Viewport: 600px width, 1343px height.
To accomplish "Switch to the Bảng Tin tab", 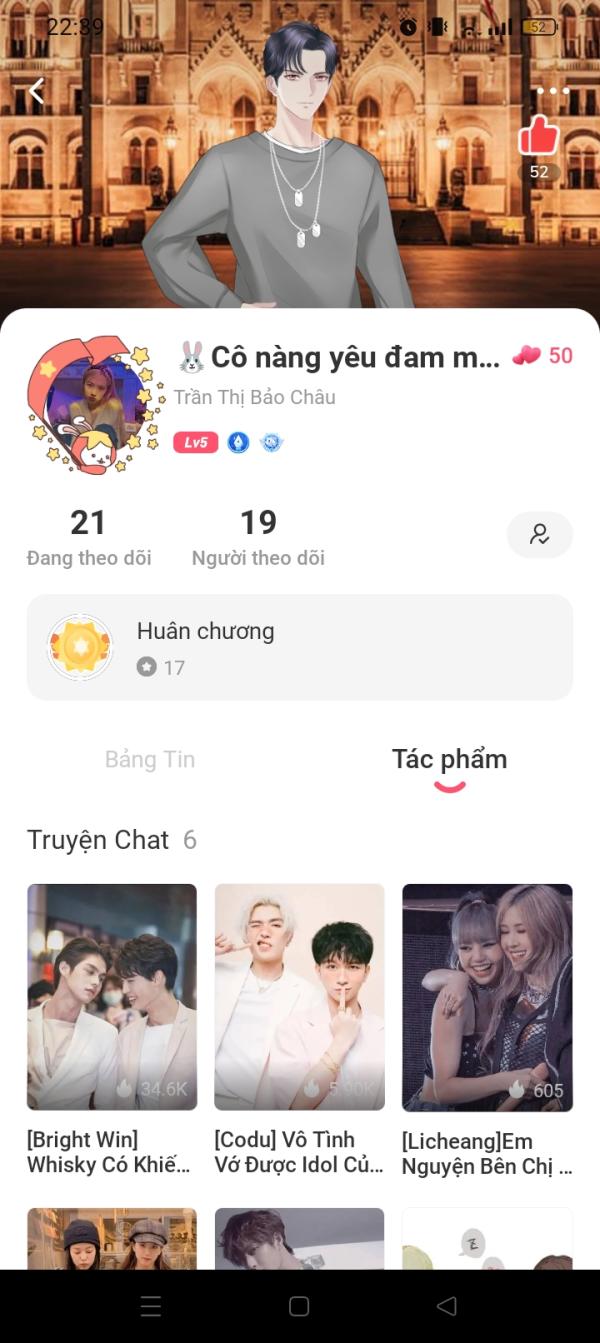I will (x=150, y=759).
